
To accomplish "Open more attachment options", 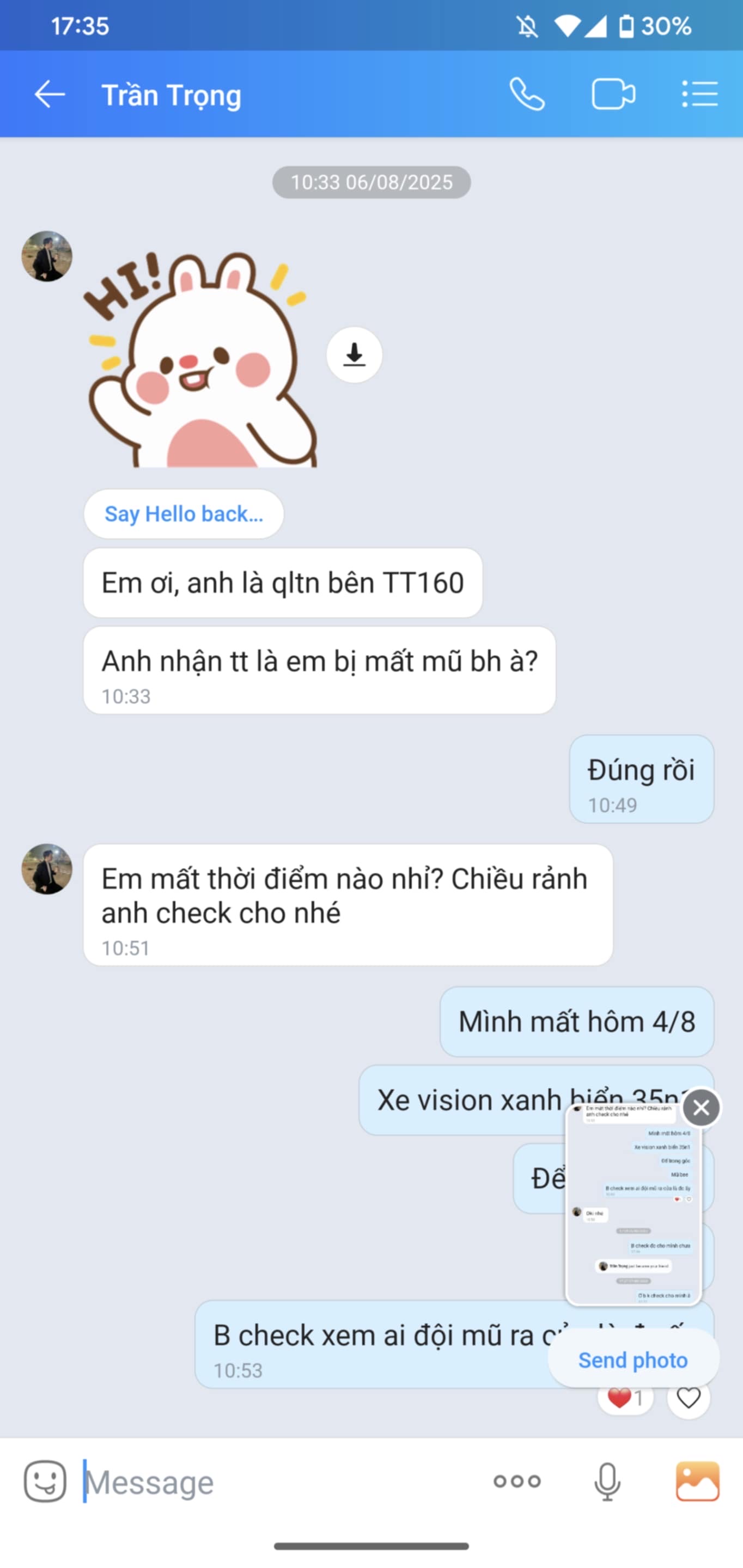I will tap(516, 1481).
